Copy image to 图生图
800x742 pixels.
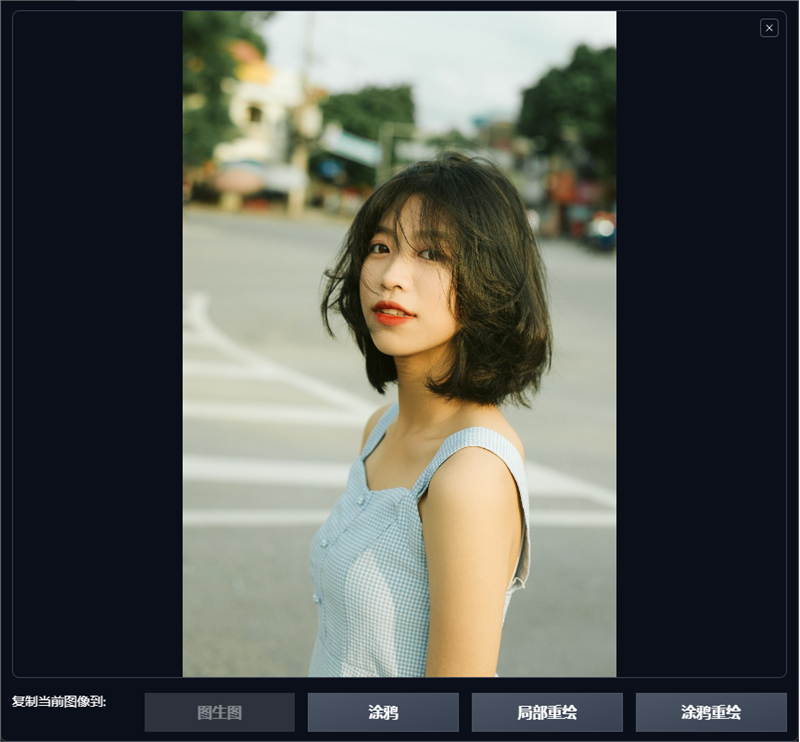220,712
